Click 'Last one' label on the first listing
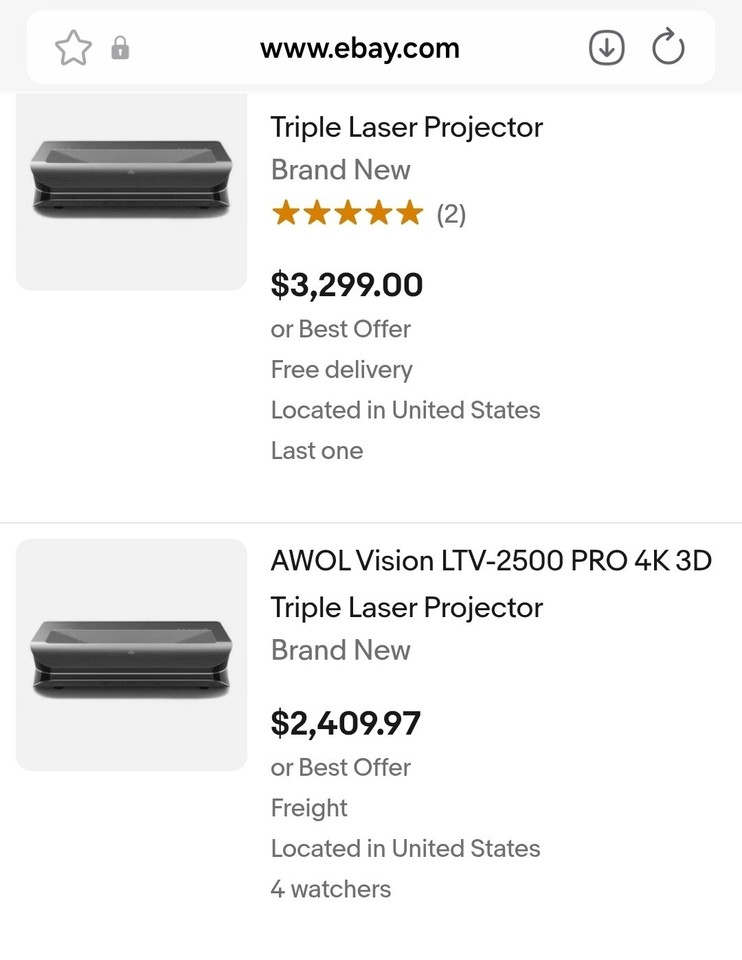This screenshot has height=960, width=742. click(x=316, y=451)
